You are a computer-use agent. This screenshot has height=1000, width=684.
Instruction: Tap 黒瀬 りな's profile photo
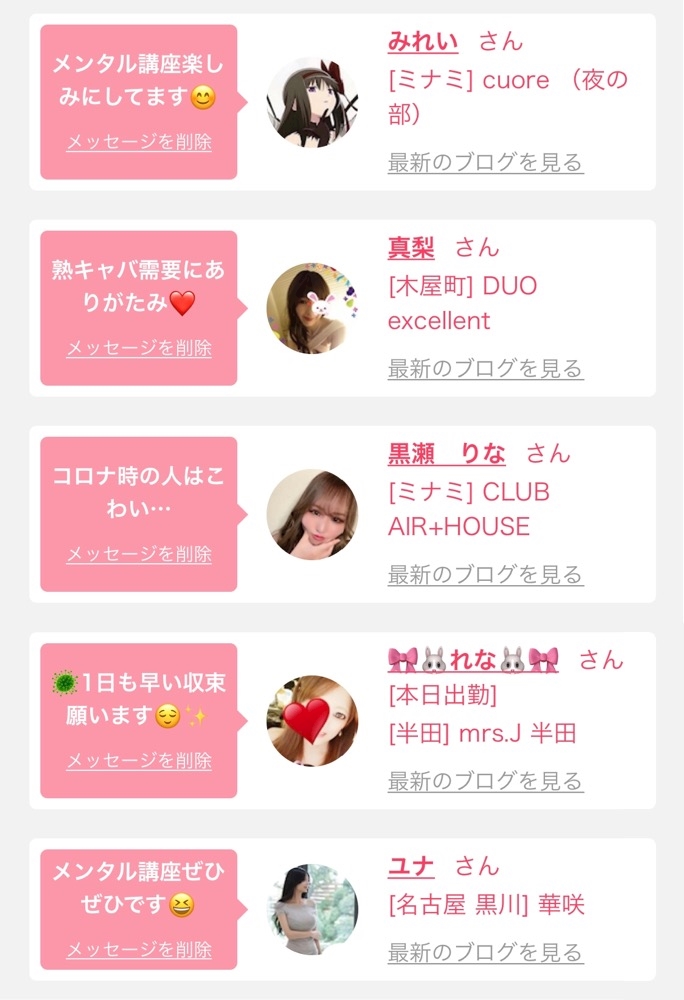(x=312, y=515)
